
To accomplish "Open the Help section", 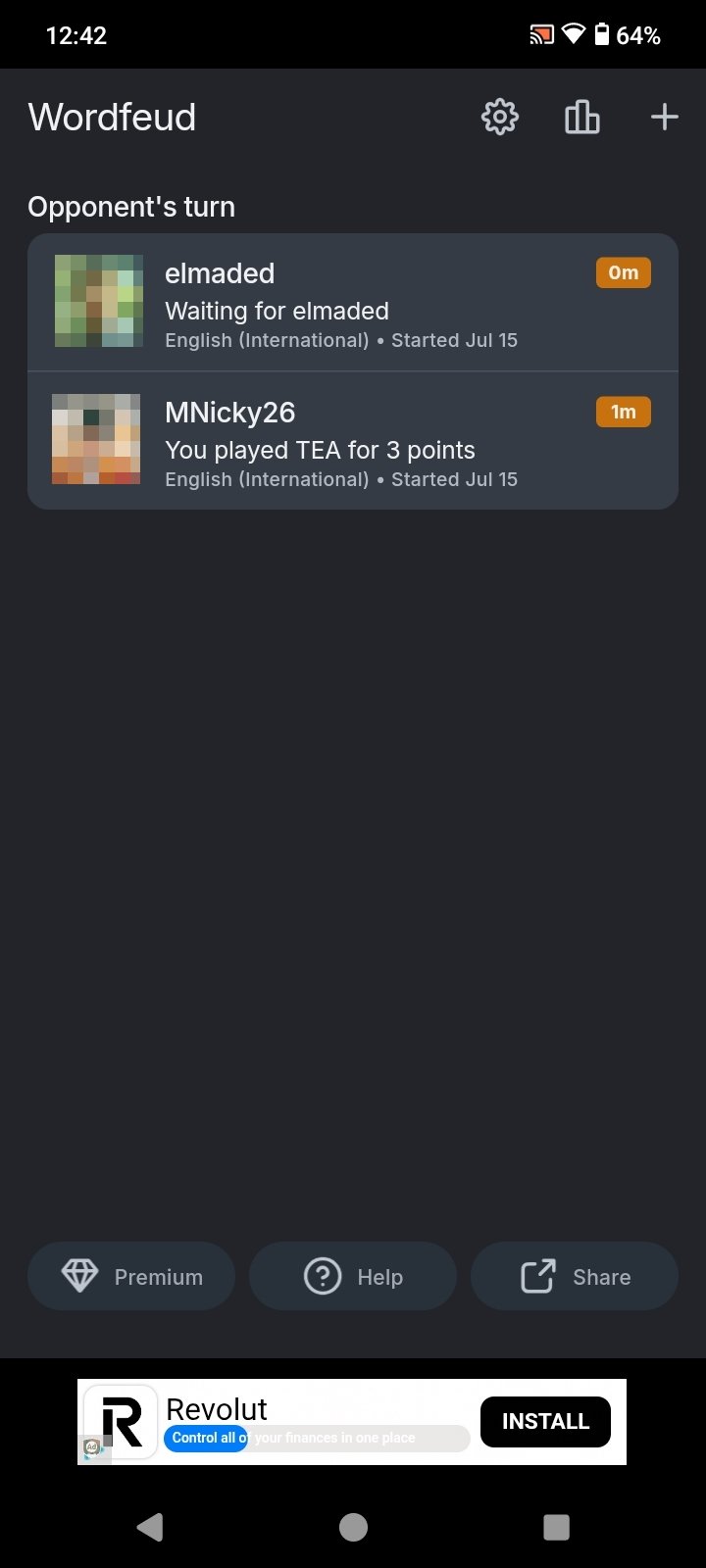I will pos(353,1276).
